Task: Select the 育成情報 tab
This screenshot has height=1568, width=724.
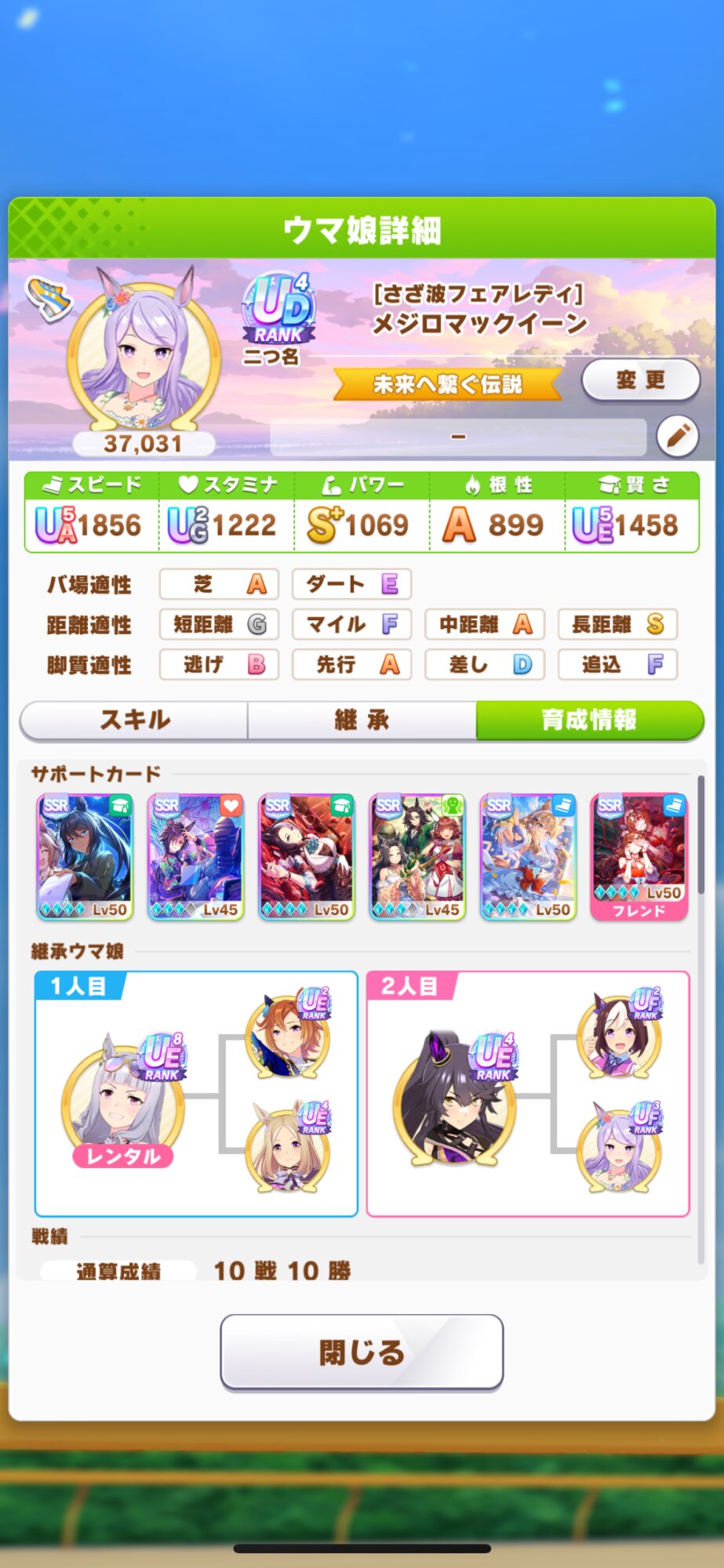Action: tap(589, 720)
